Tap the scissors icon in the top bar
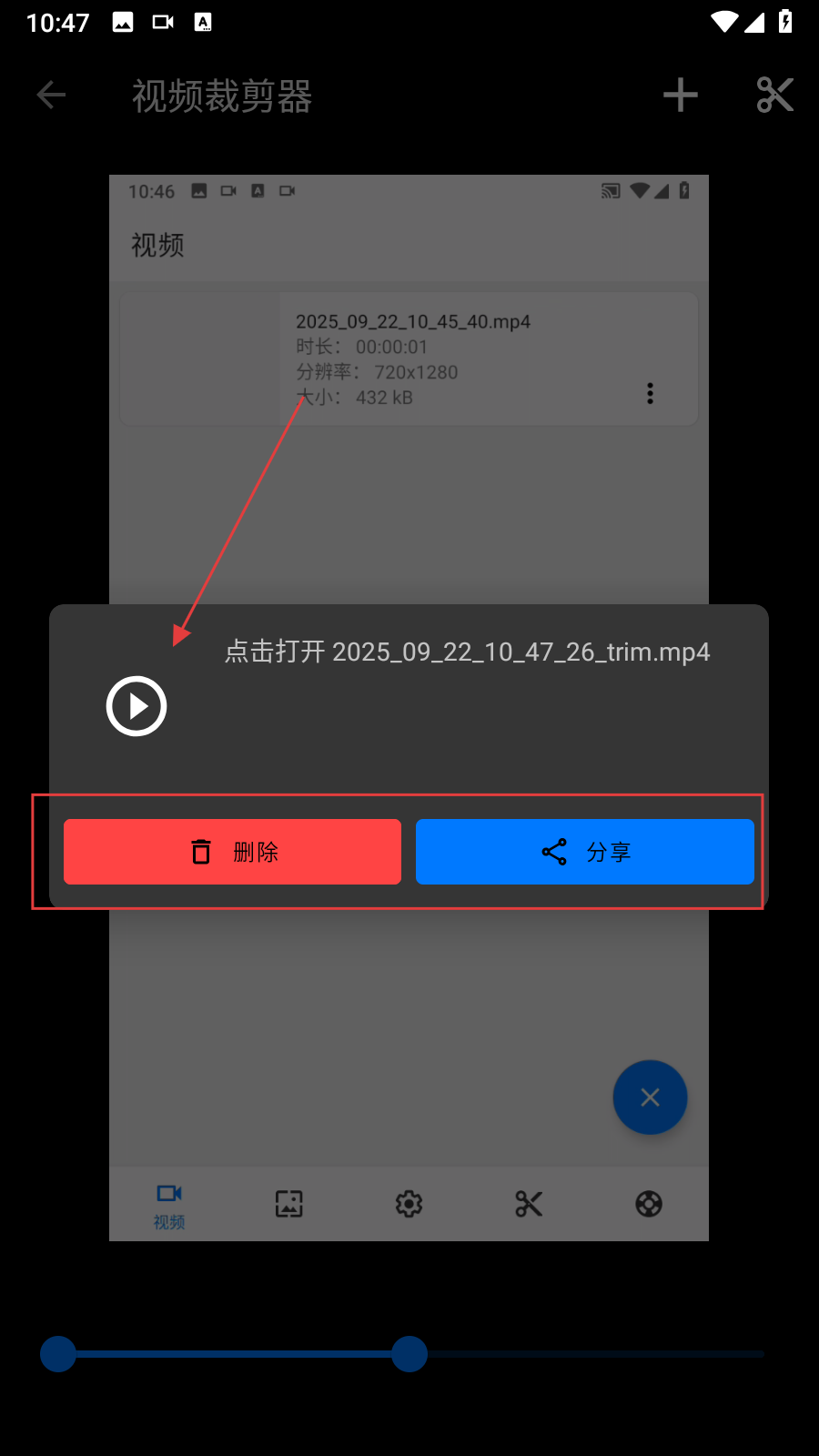Viewport: 819px width, 1456px height. pyautogui.click(x=774, y=95)
